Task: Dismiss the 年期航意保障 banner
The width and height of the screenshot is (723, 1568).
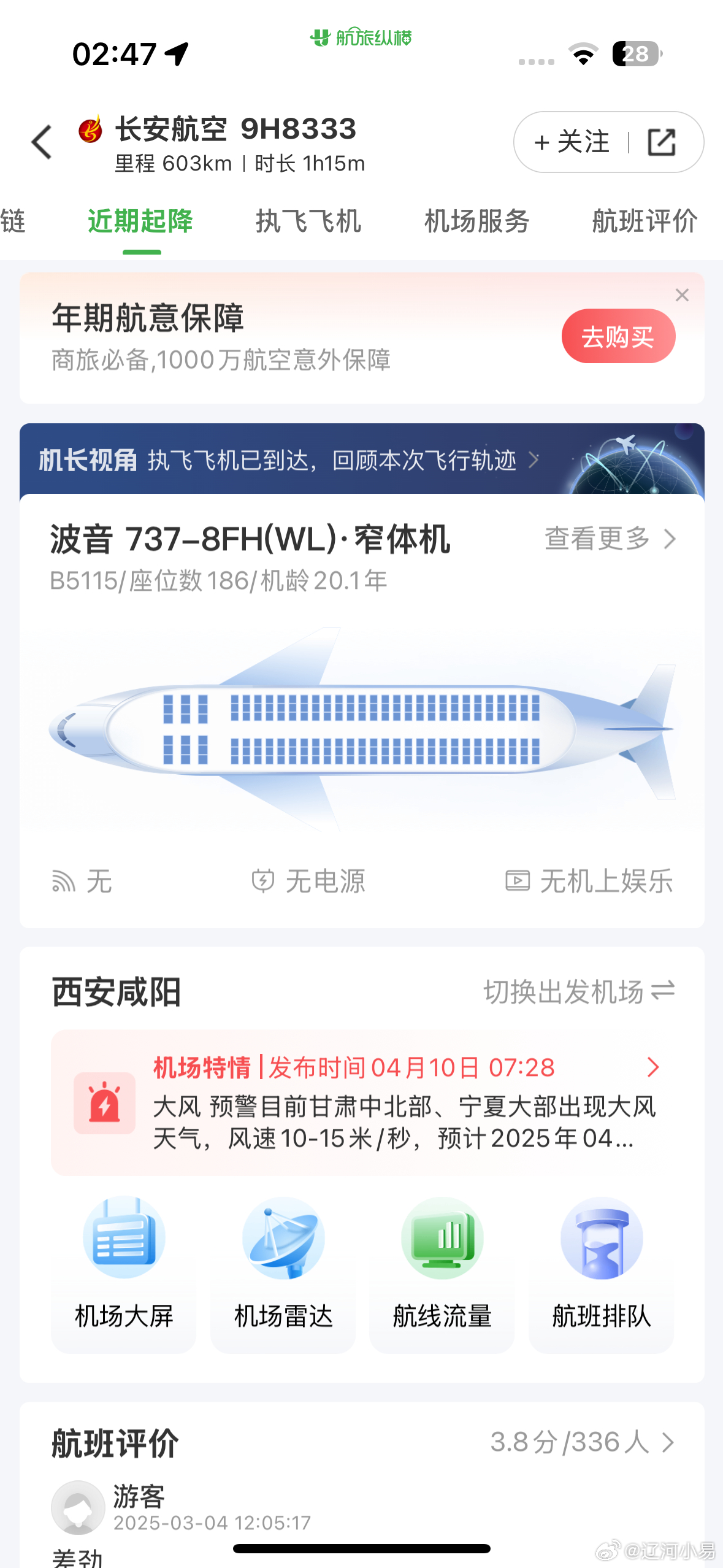Action: (x=682, y=295)
